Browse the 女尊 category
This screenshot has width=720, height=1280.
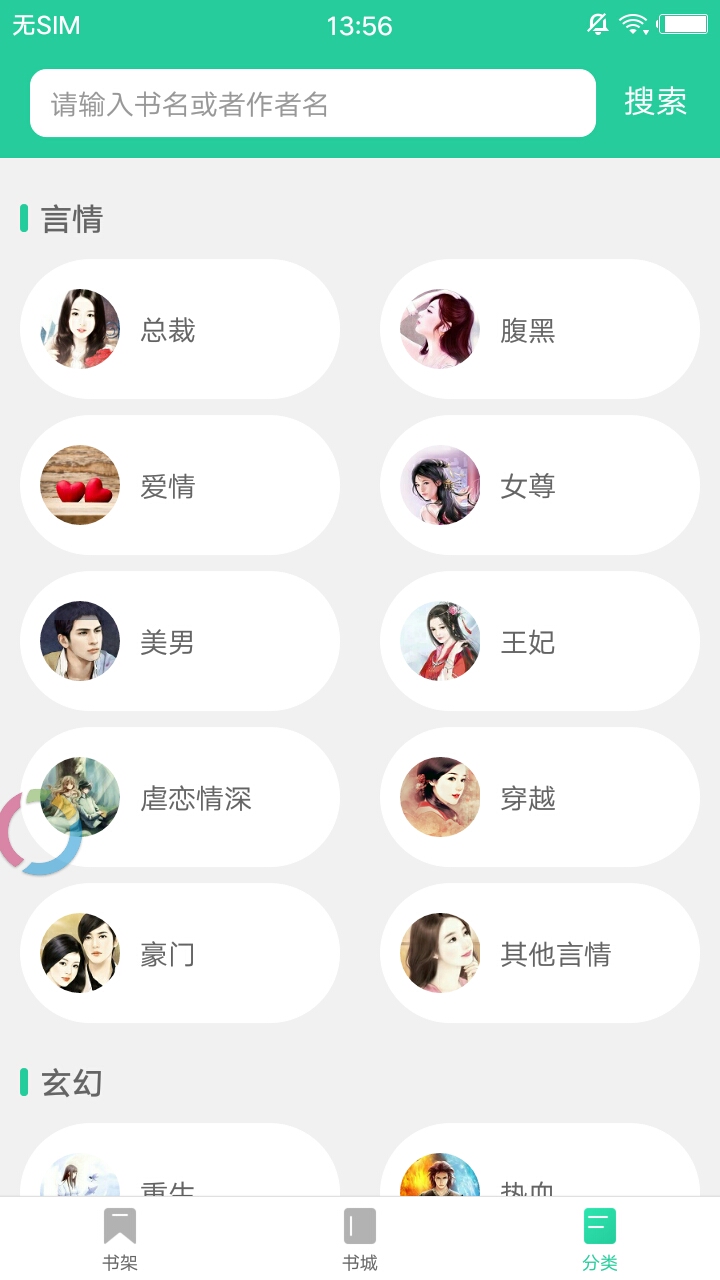pos(539,484)
